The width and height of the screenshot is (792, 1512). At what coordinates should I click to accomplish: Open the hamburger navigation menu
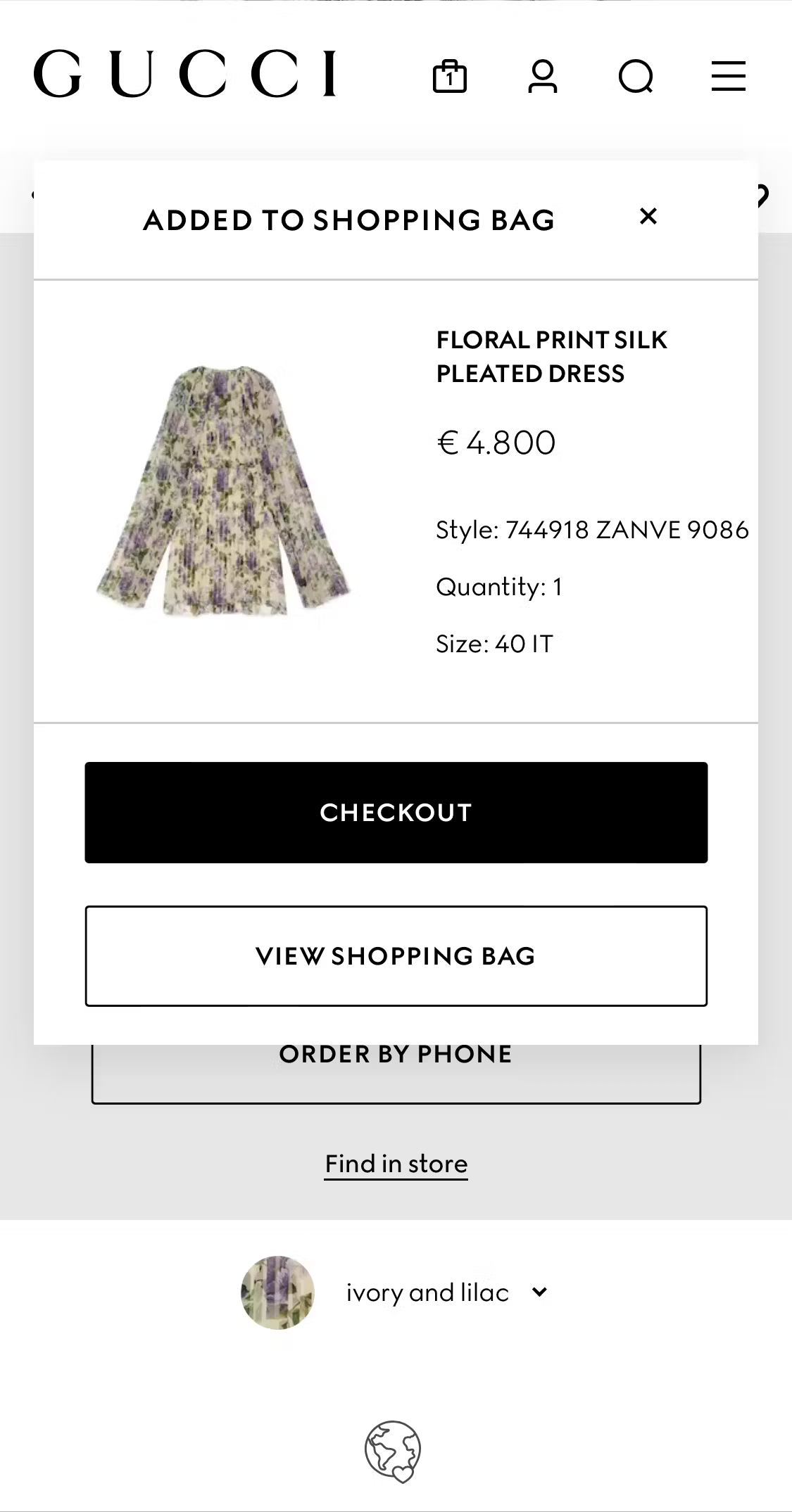point(728,76)
